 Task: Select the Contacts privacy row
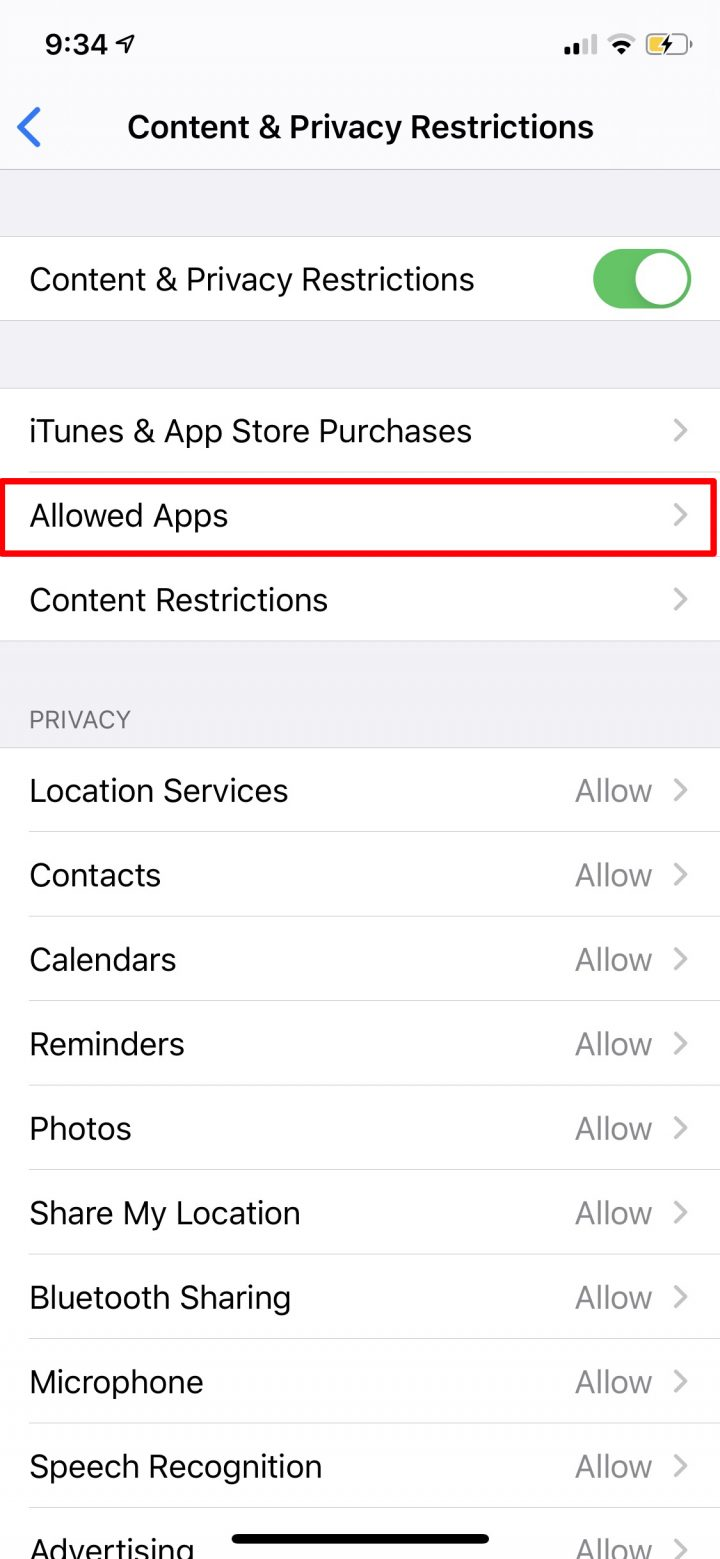360,875
